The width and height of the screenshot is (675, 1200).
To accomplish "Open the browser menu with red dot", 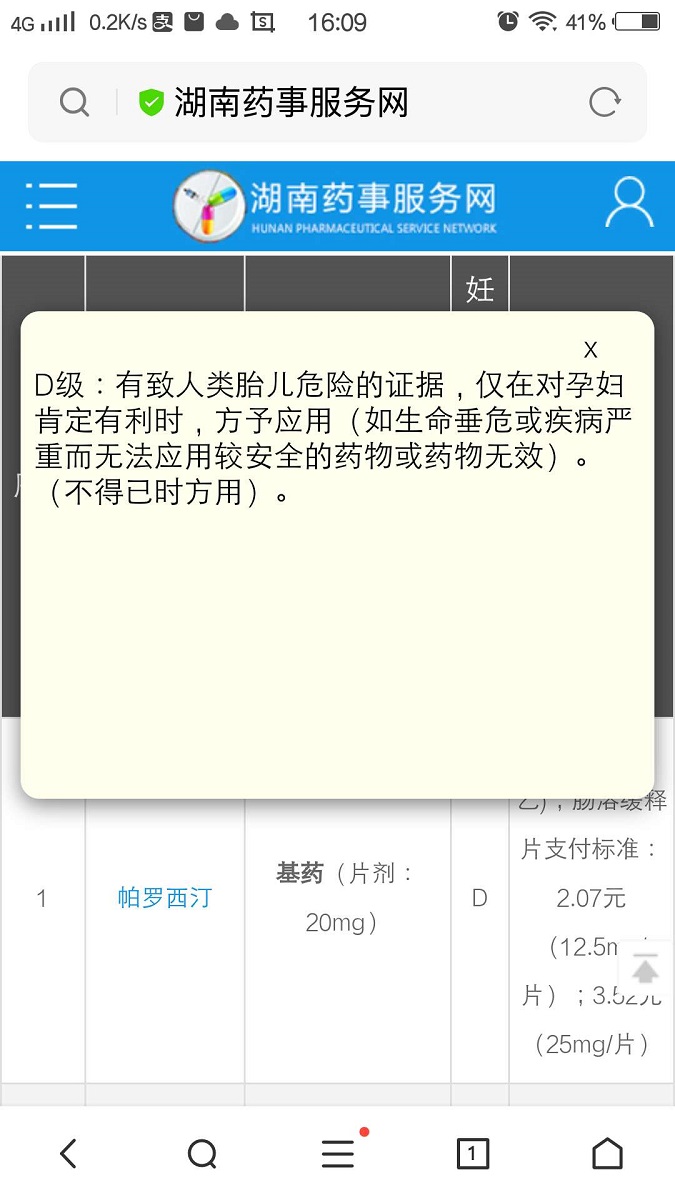I will pos(338,1154).
